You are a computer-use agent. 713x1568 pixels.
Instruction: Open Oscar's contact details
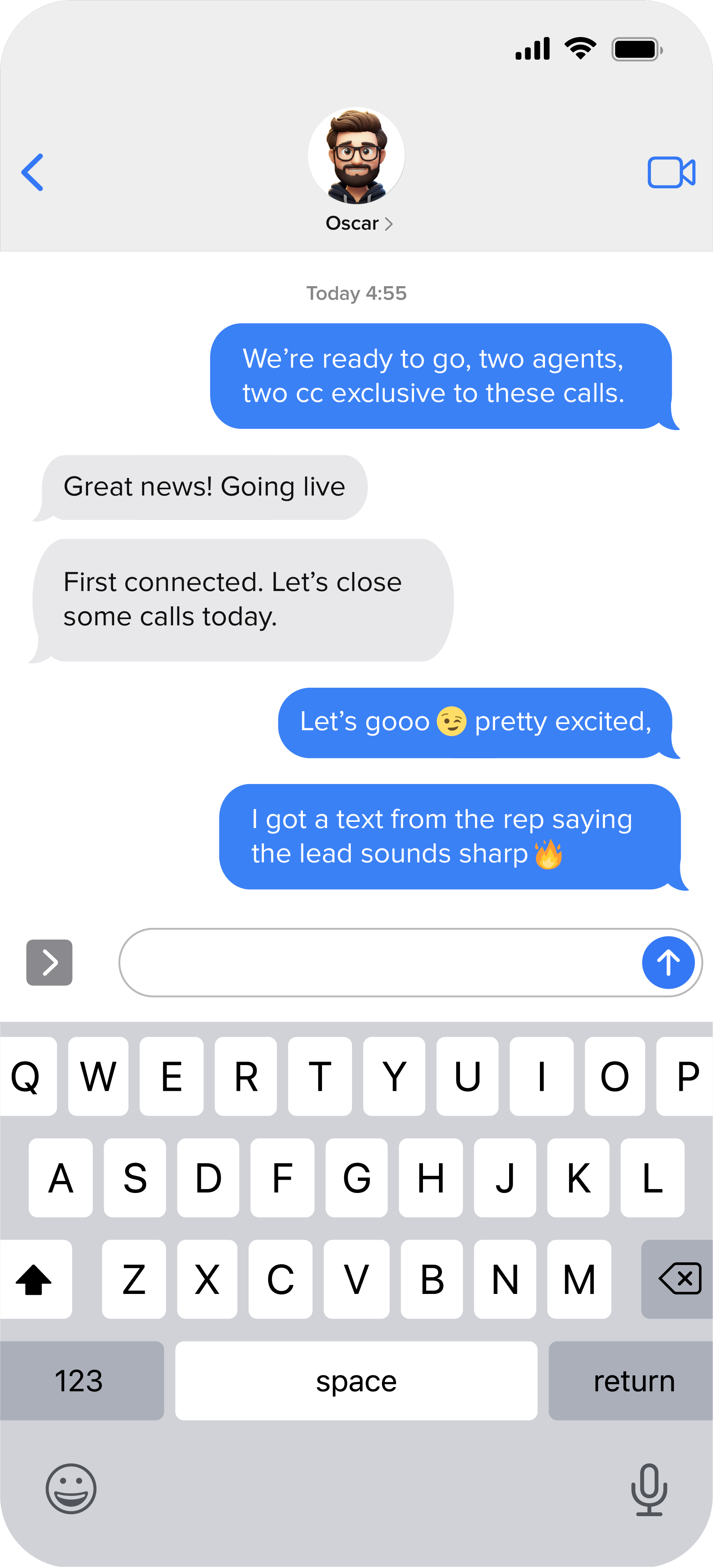coord(359,223)
